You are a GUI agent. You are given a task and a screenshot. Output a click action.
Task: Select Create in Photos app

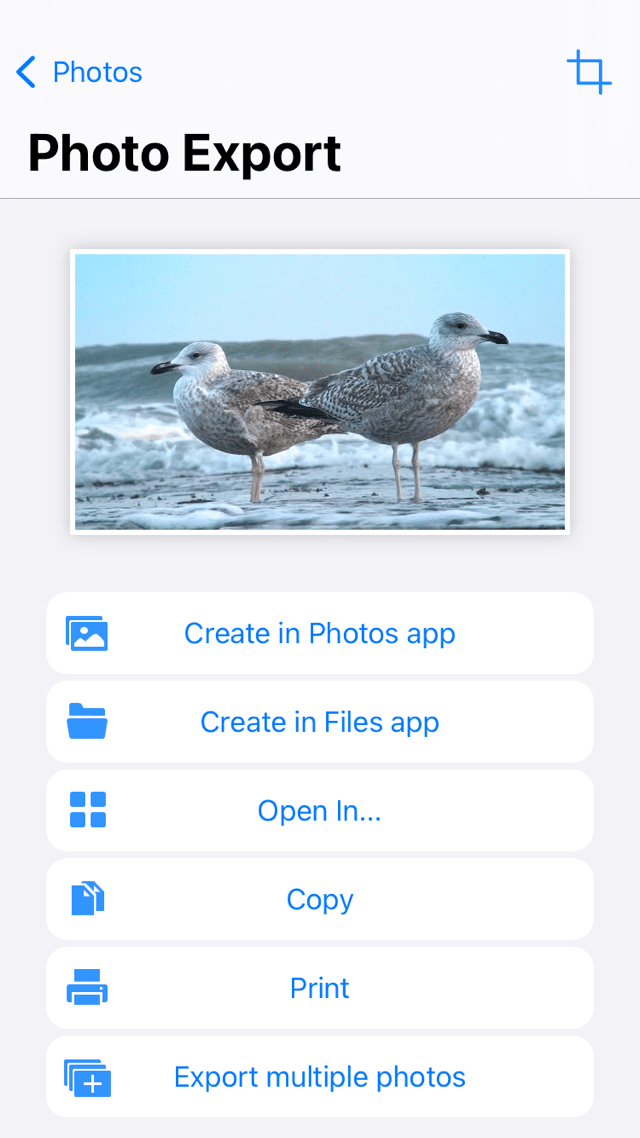tap(320, 633)
